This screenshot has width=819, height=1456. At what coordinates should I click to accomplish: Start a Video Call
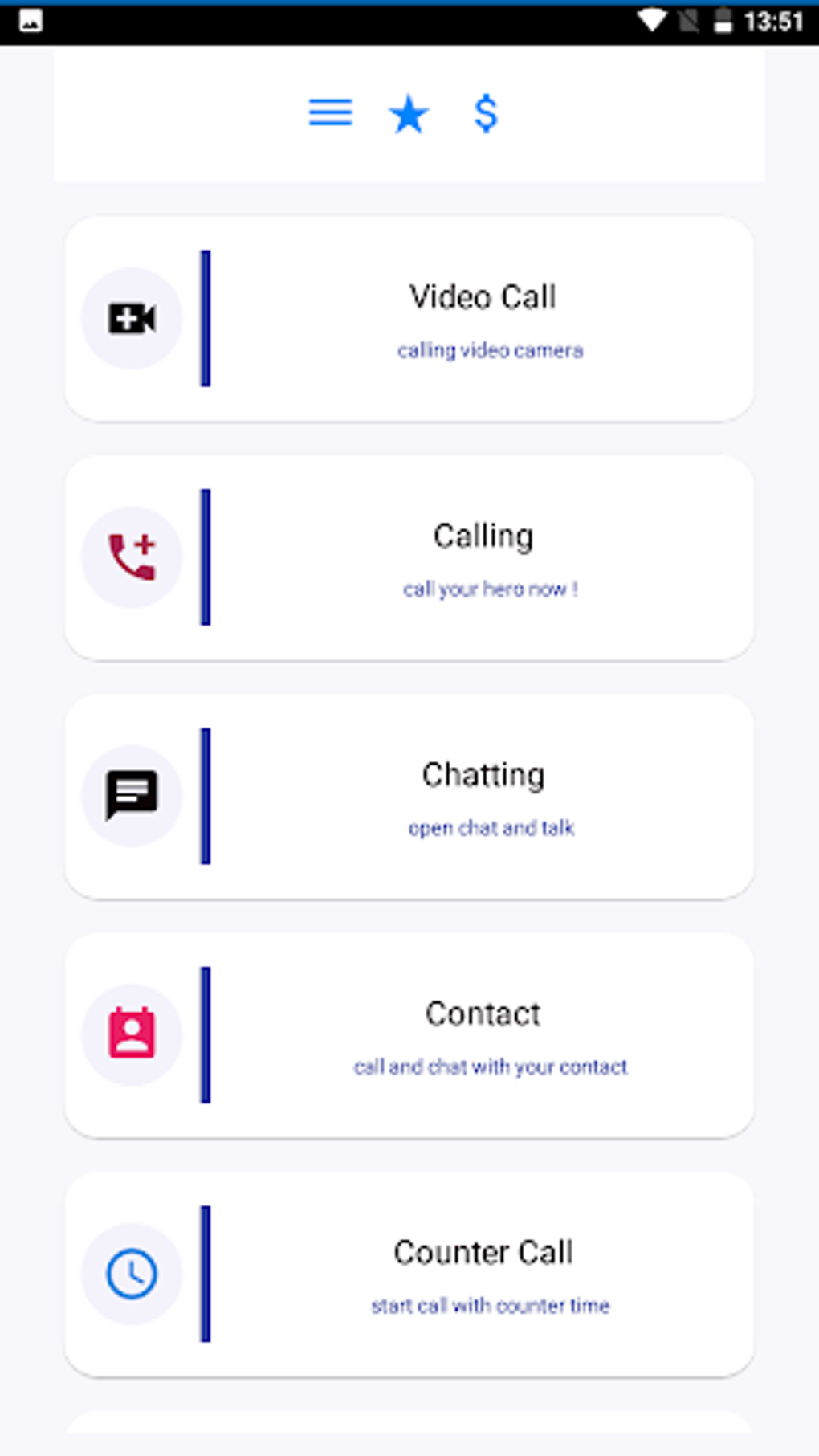point(409,319)
